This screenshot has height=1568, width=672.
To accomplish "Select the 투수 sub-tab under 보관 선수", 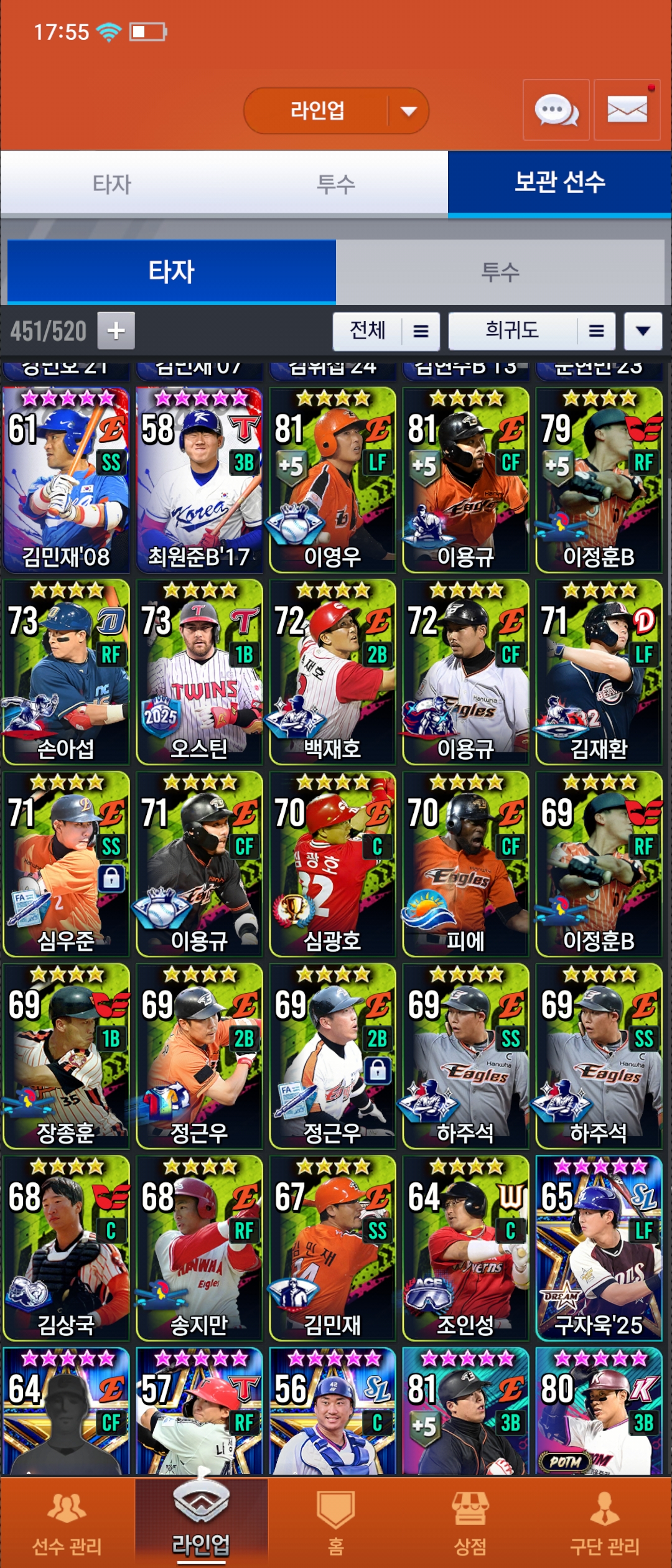I will click(x=500, y=273).
